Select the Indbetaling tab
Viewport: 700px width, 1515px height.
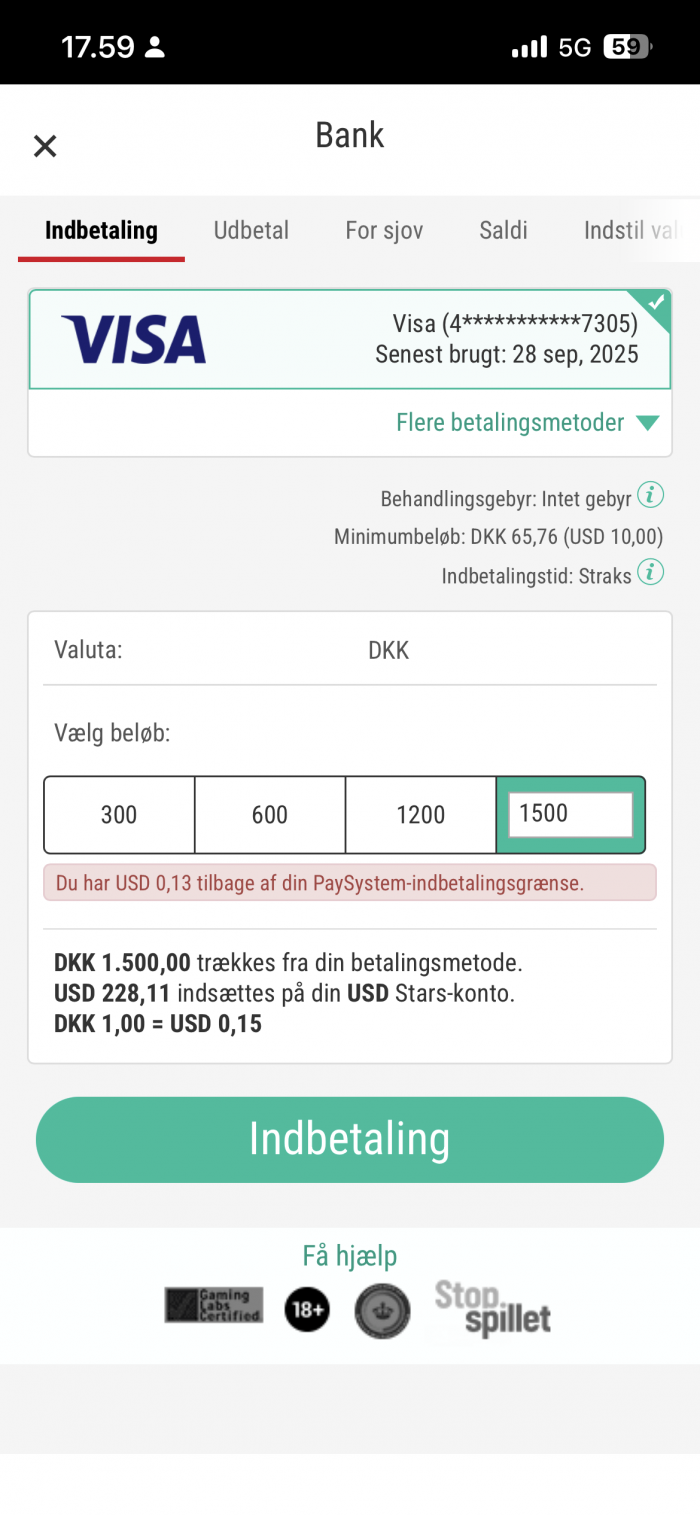tap(101, 230)
